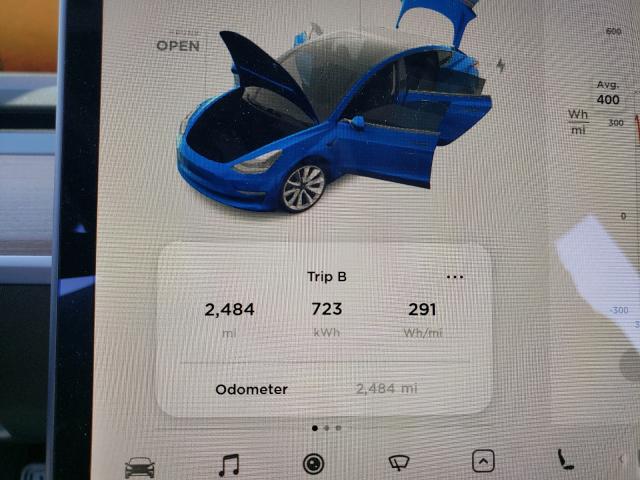Open windshield wiper controls
This screenshot has width=640, height=480.
pos(400,463)
